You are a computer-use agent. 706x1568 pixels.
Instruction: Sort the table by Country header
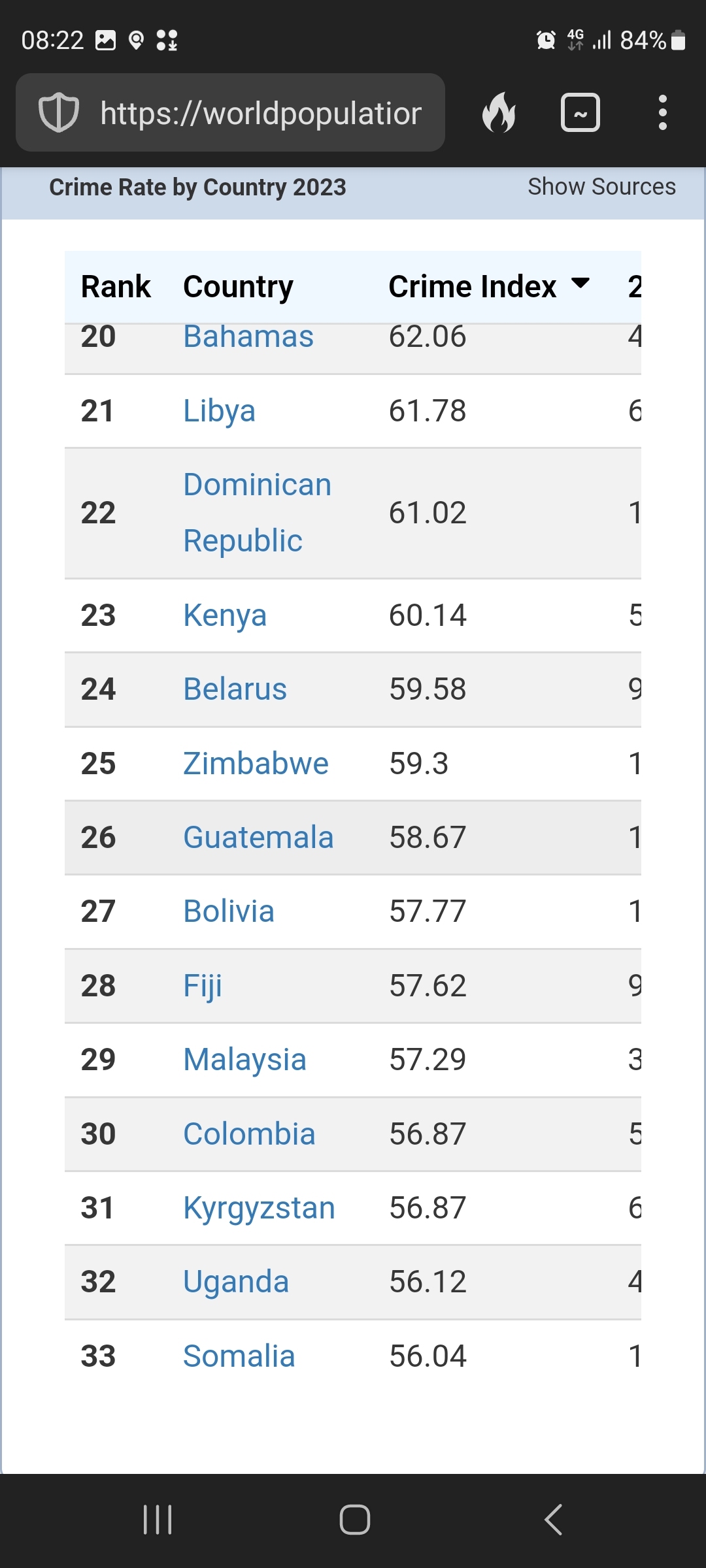tap(238, 286)
